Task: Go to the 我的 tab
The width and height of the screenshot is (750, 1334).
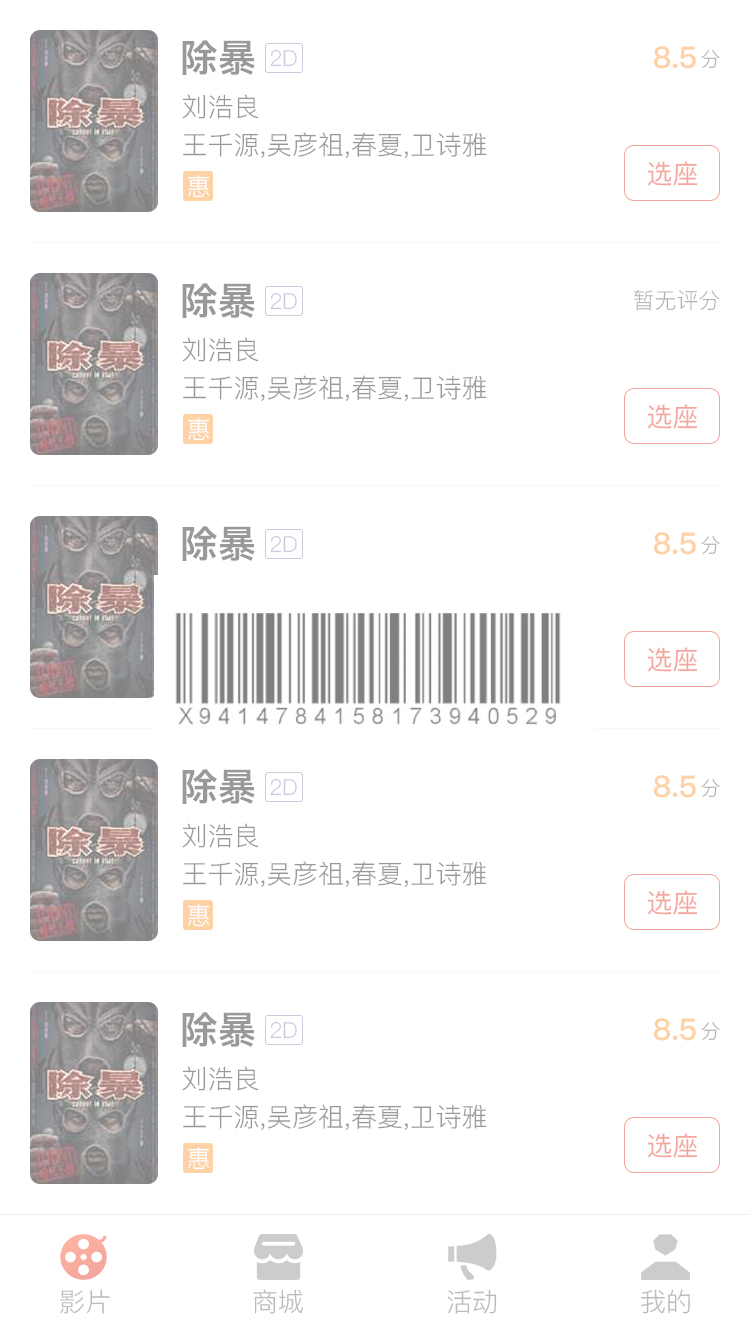Action: point(665,1274)
